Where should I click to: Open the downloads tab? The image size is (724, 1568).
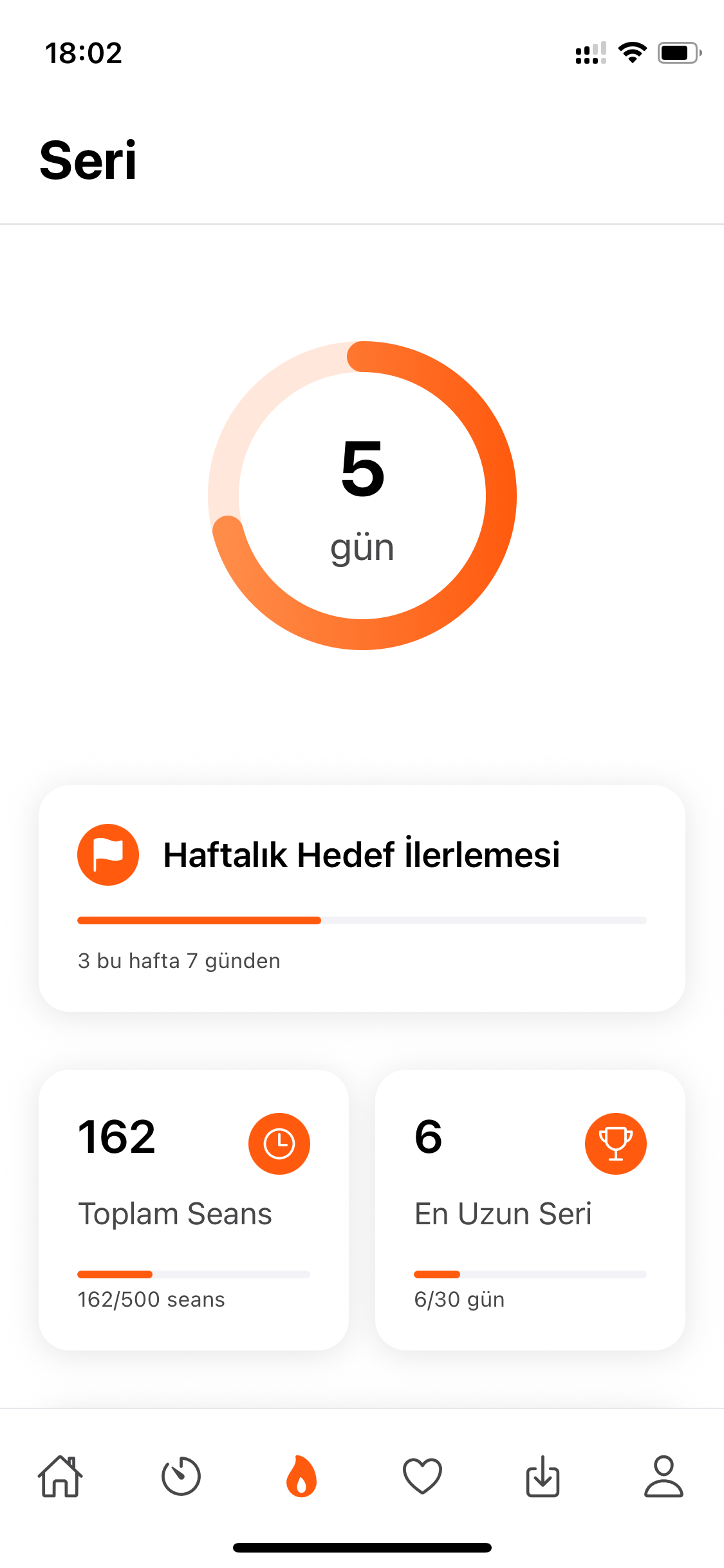coord(543,1476)
